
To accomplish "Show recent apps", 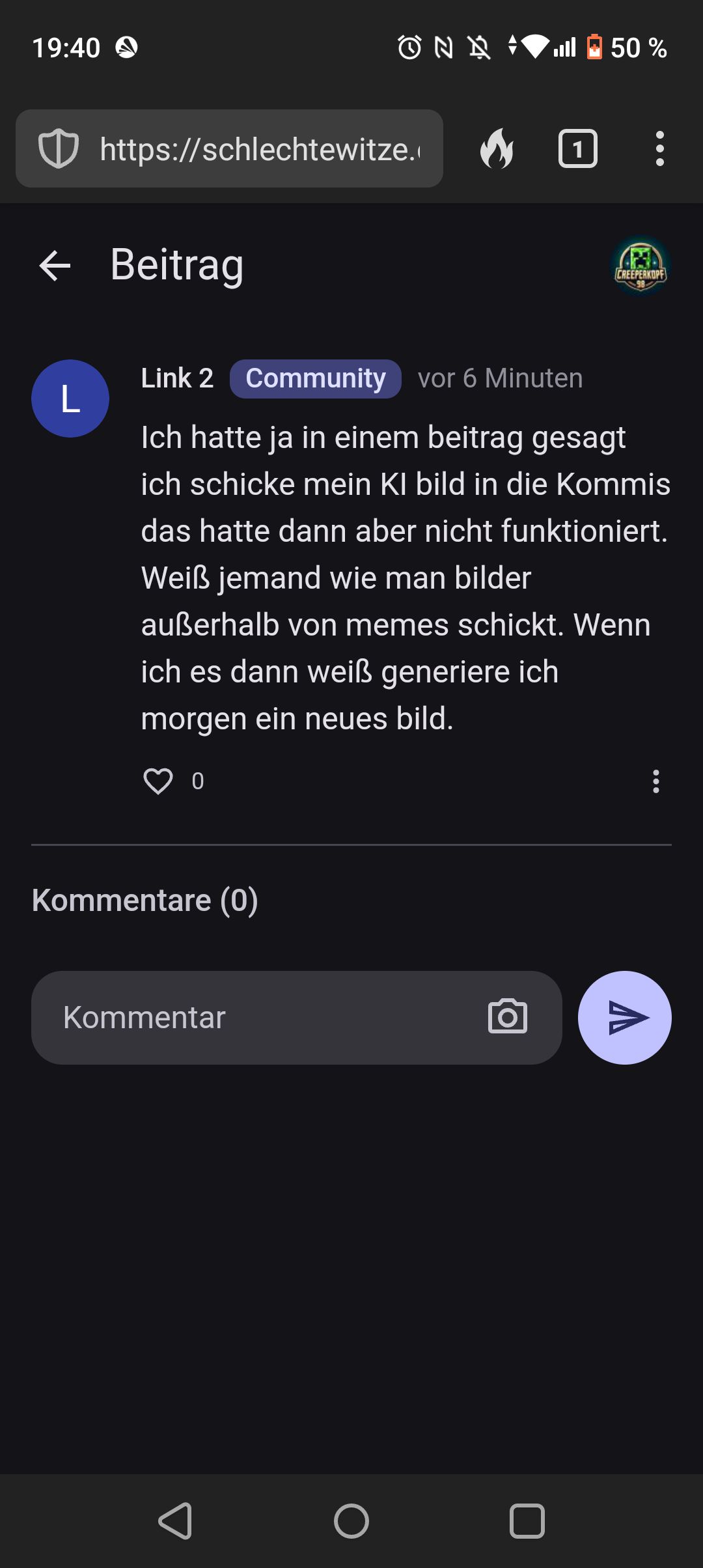I will (x=527, y=1521).
